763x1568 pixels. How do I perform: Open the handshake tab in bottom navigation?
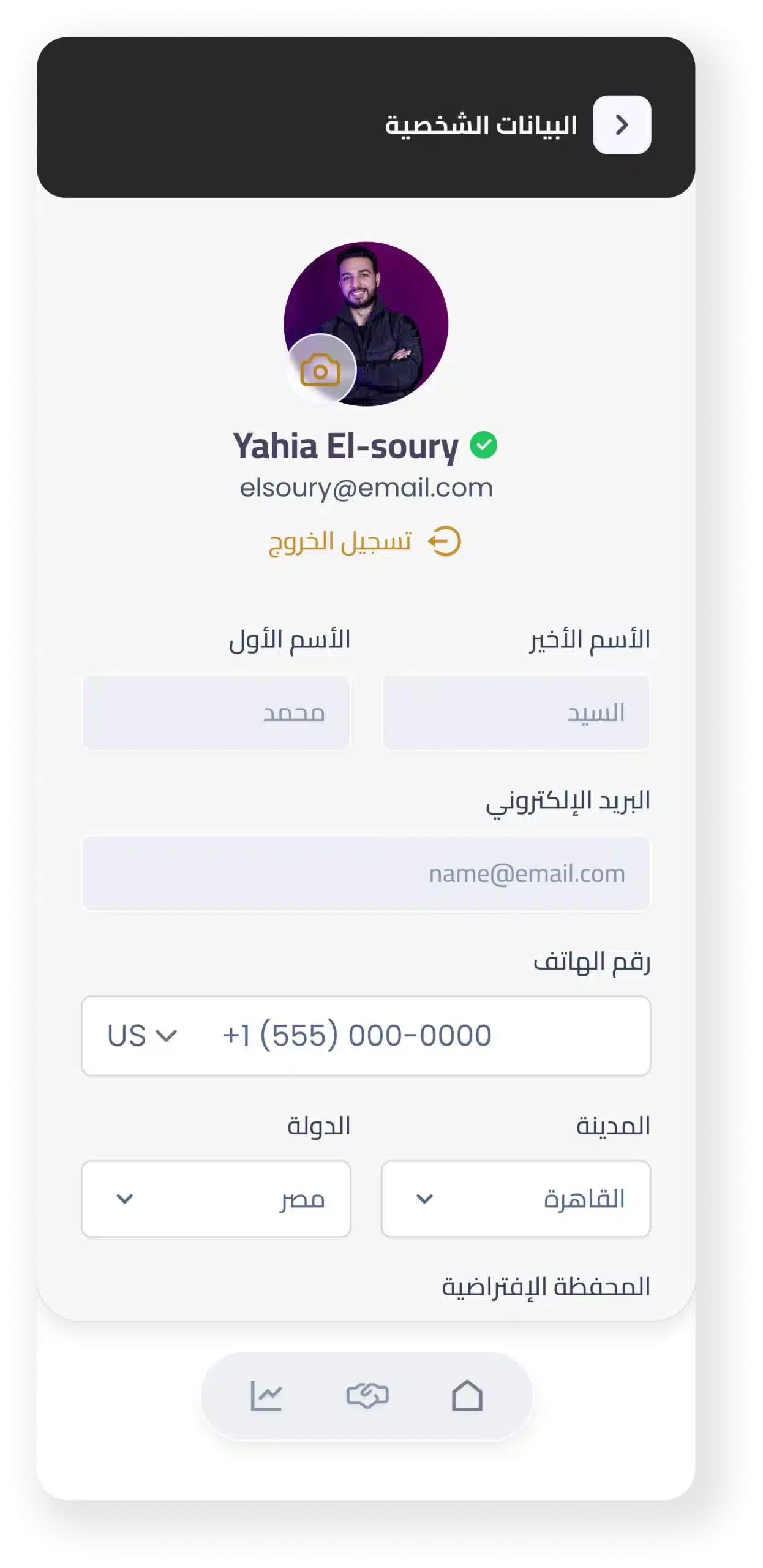[x=367, y=1396]
